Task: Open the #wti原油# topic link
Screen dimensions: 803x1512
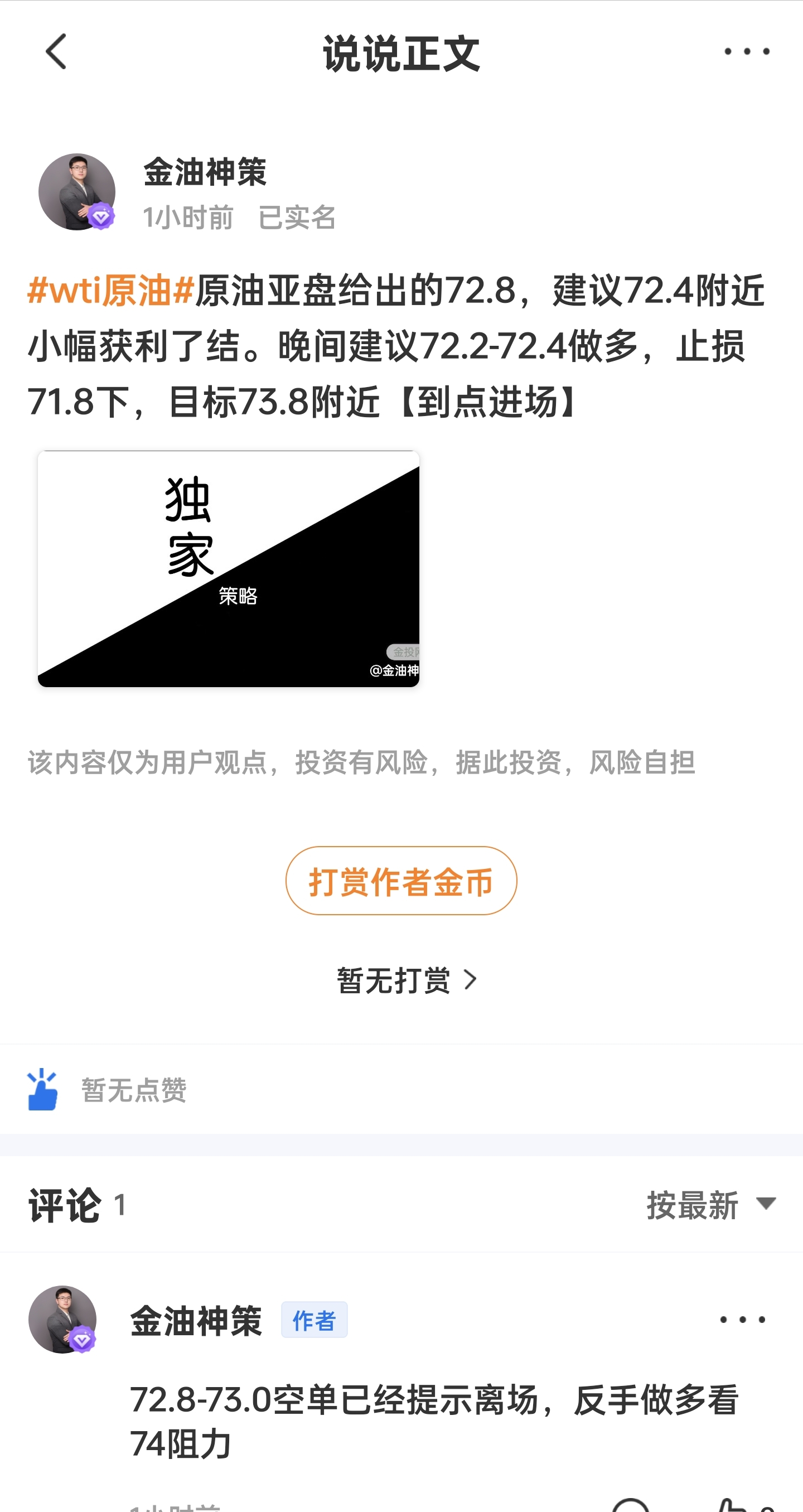Action: tap(111, 291)
